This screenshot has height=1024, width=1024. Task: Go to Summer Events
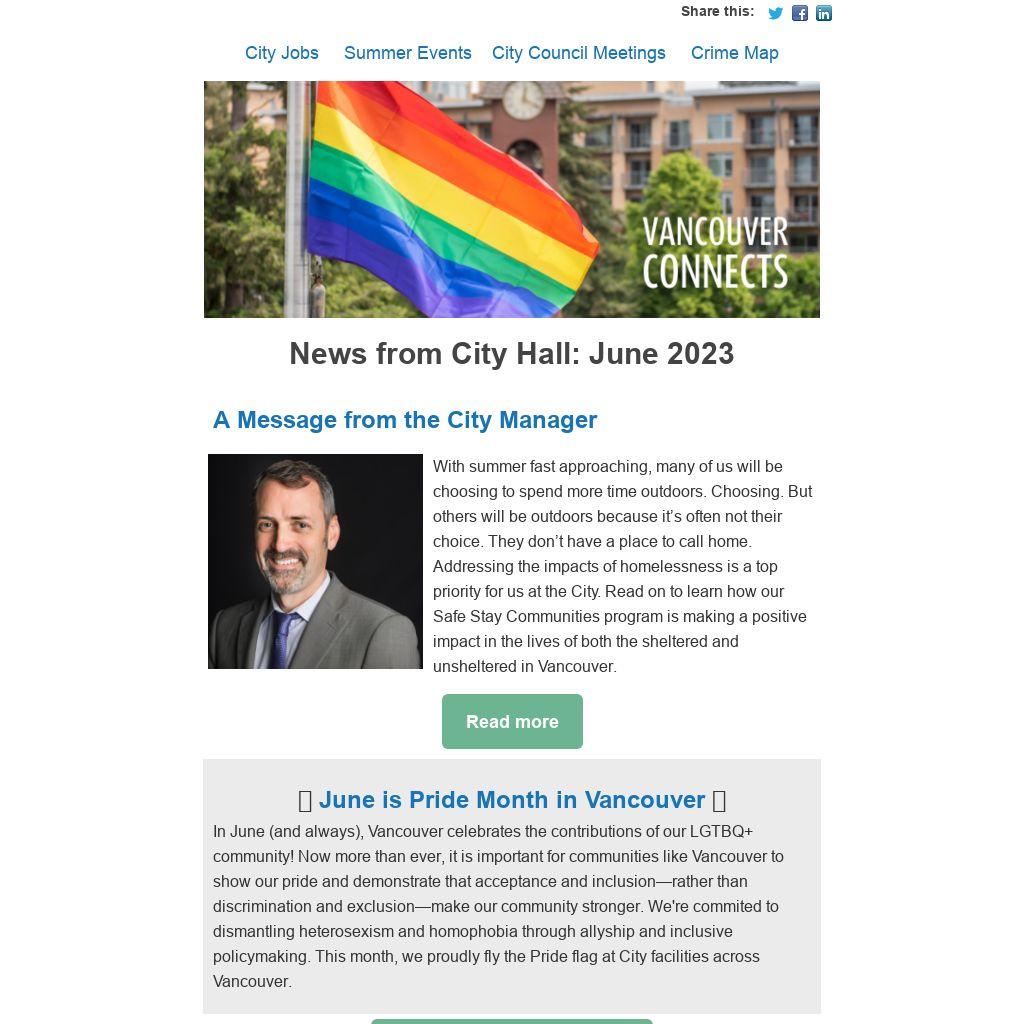pos(407,53)
